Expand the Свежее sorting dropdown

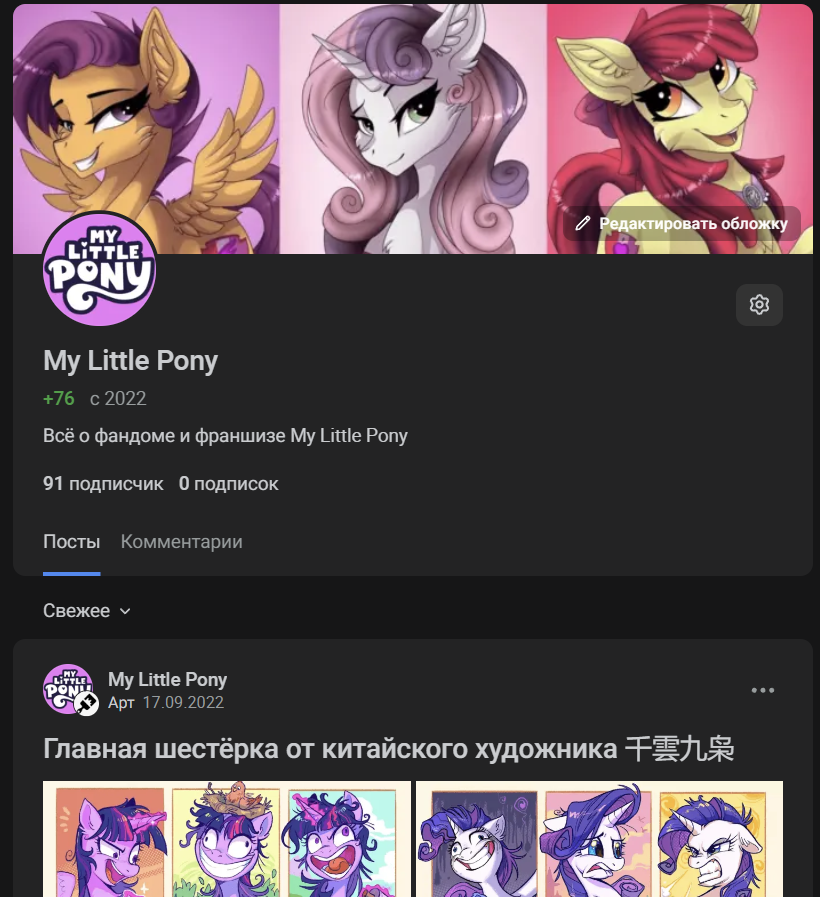click(87, 610)
